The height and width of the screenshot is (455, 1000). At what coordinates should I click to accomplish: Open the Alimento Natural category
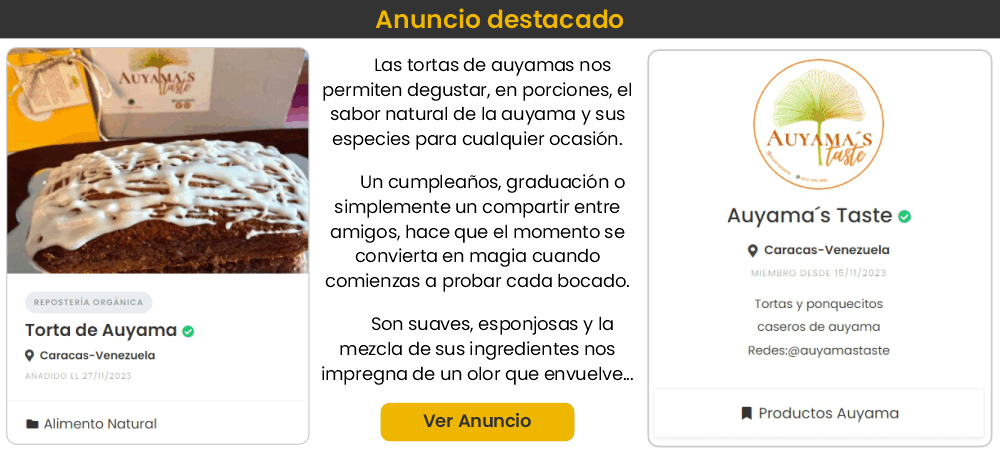pos(100,424)
